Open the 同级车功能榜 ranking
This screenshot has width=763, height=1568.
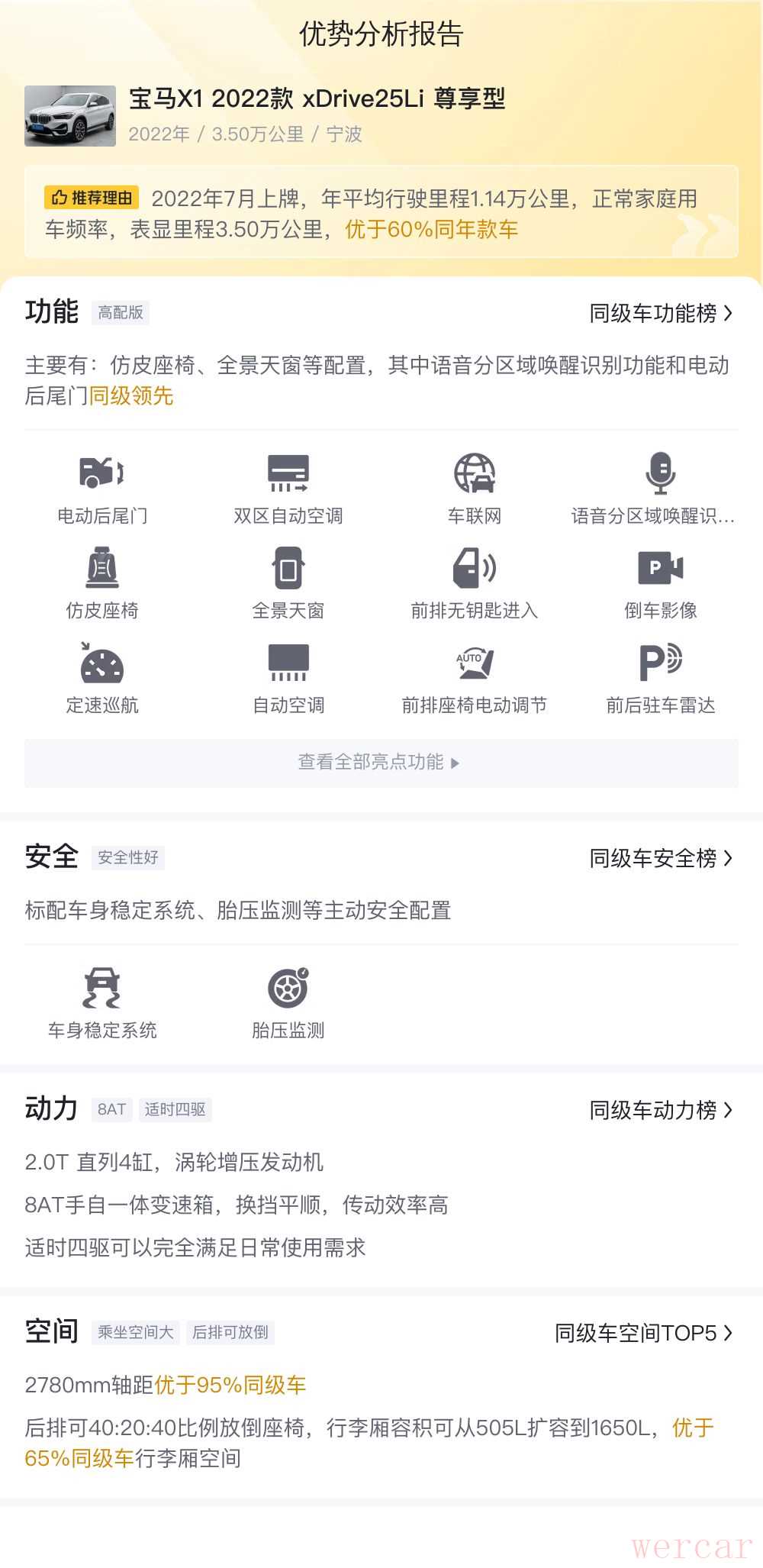[x=660, y=313]
